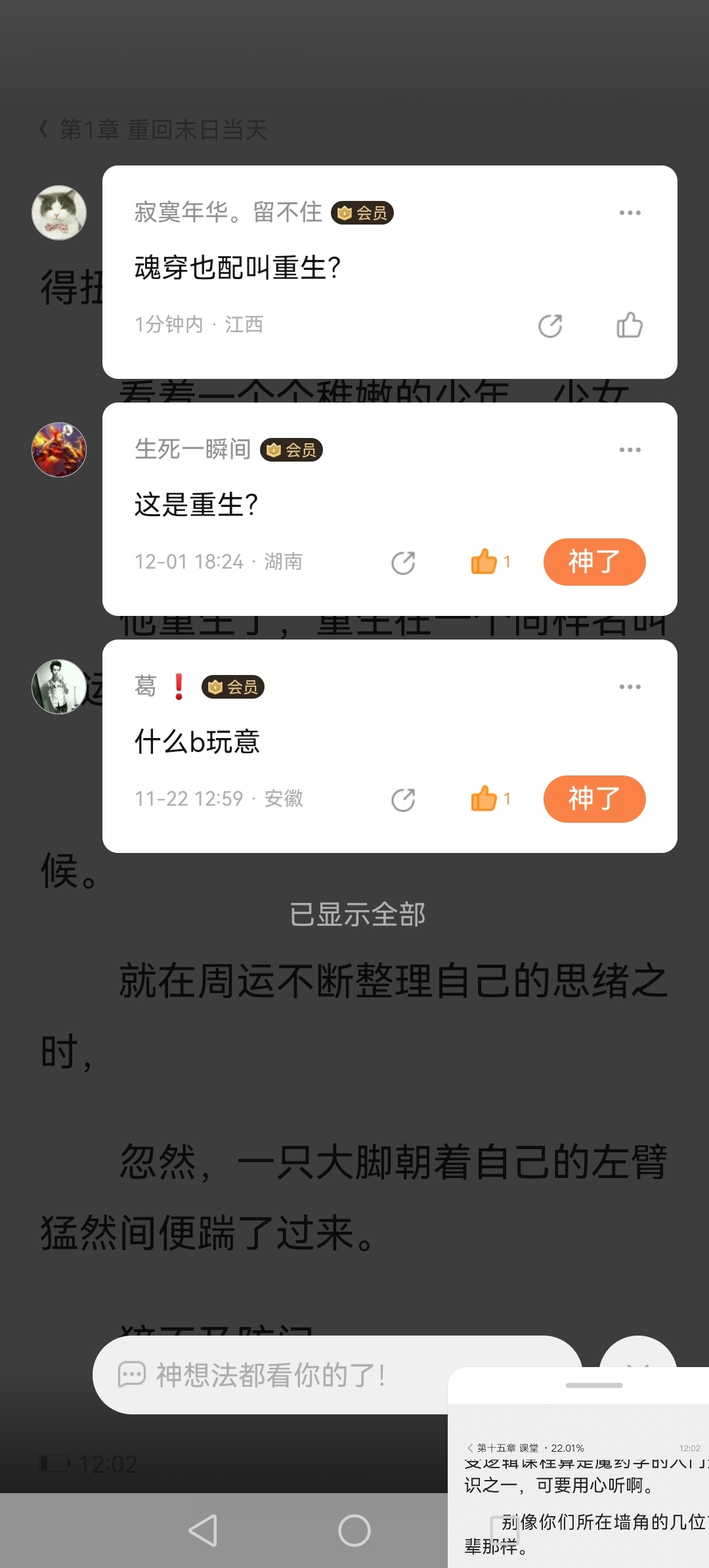
Task: Like the comment 这是重生?
Action: point(484,562)
